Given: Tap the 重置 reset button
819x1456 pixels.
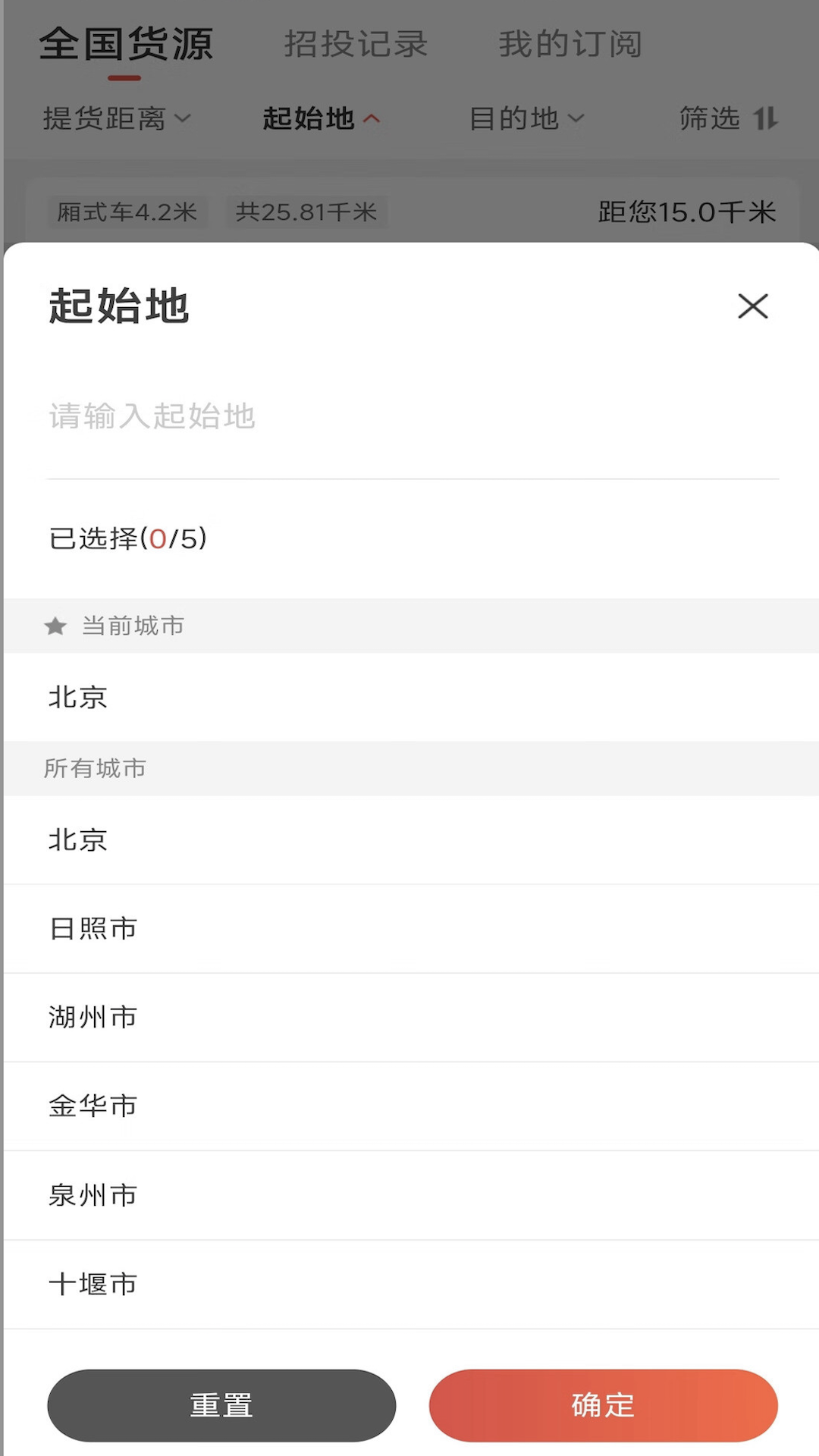Looking at the screenshot, I should (x=221, y=1405).
